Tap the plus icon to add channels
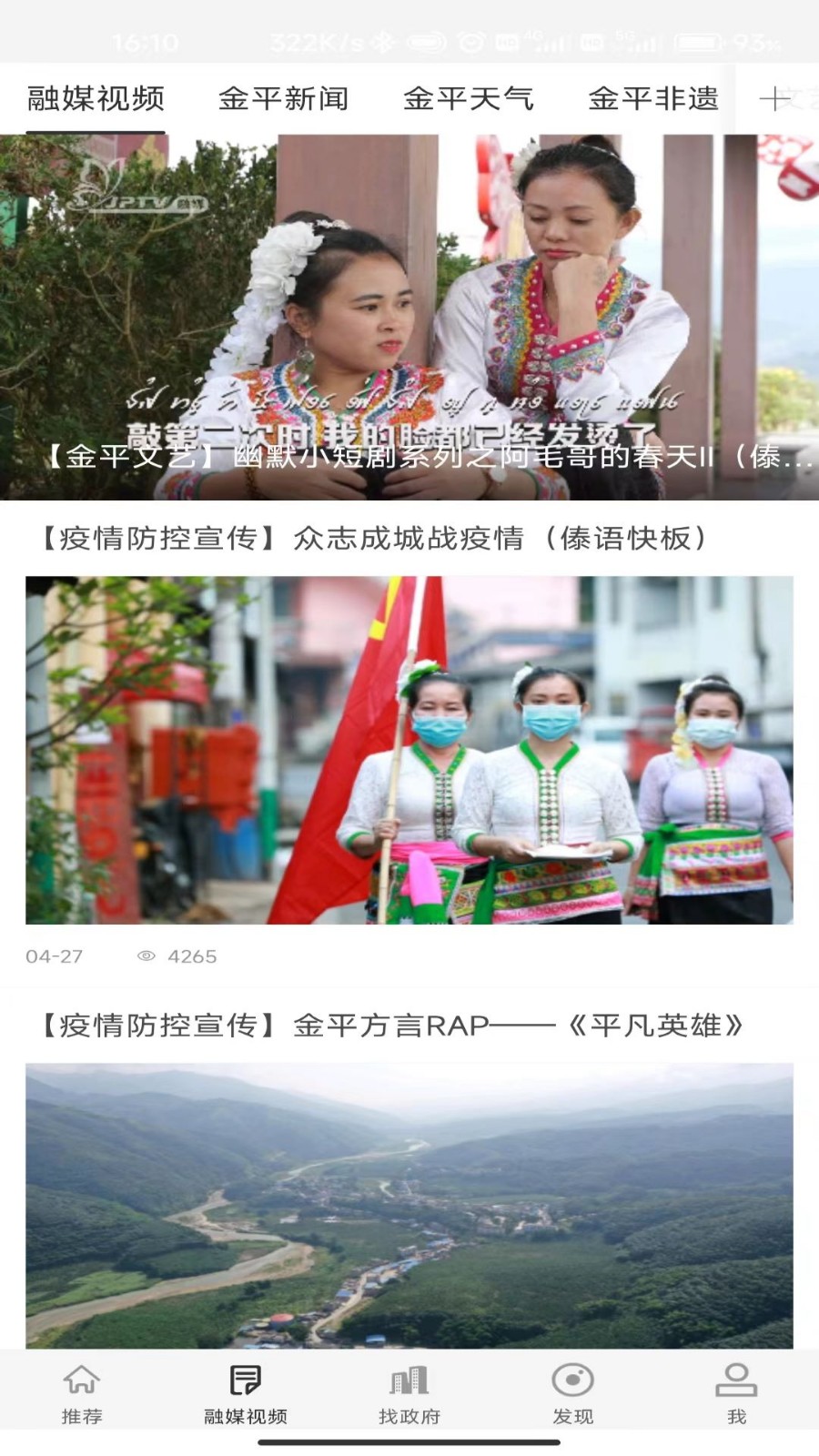Viewport: 819px width, 1456px height. pyautogui.click(x=773, y=98)
